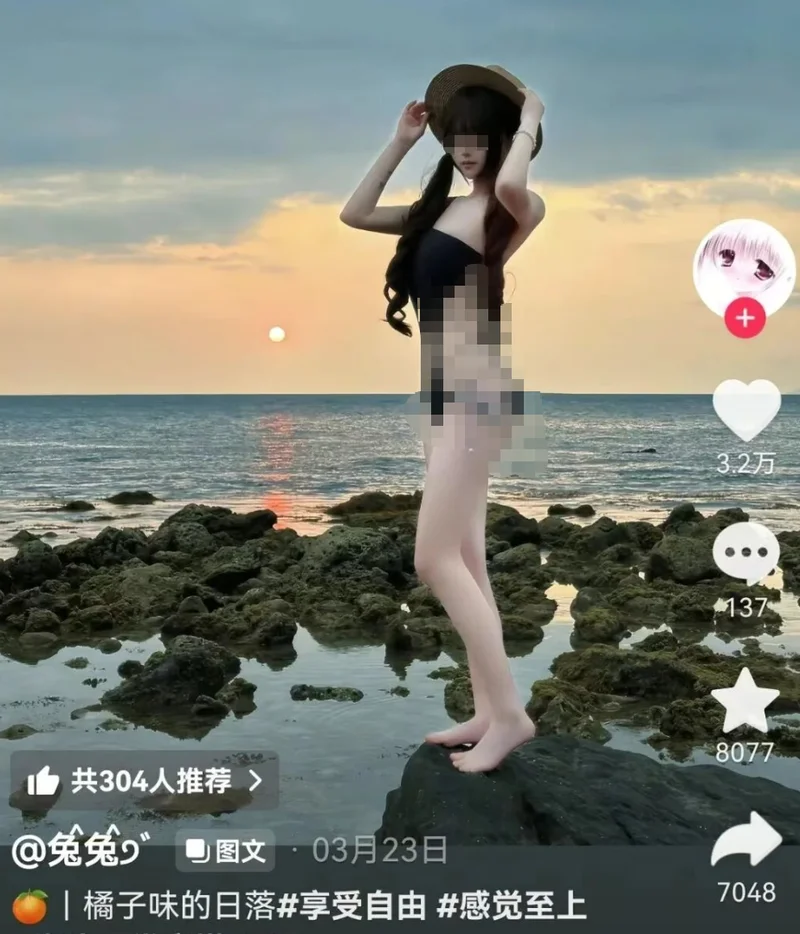Screen dimensions: 800x934
Task: Open the comments with 137 replies
Action: point(746,553)
